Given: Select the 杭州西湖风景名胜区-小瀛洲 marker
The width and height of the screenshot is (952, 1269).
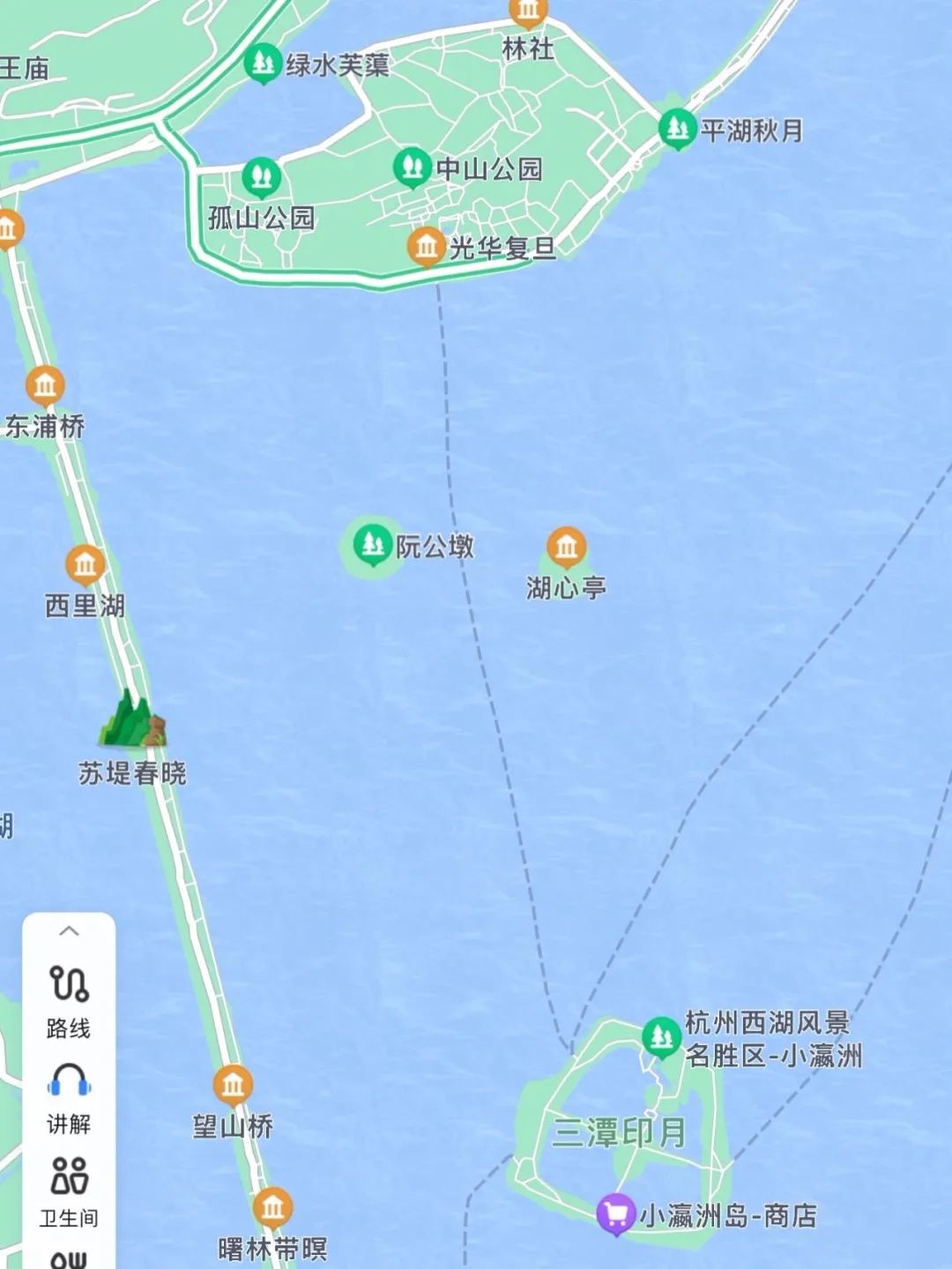Looking at the screenshot, I should pos(660,1038).
